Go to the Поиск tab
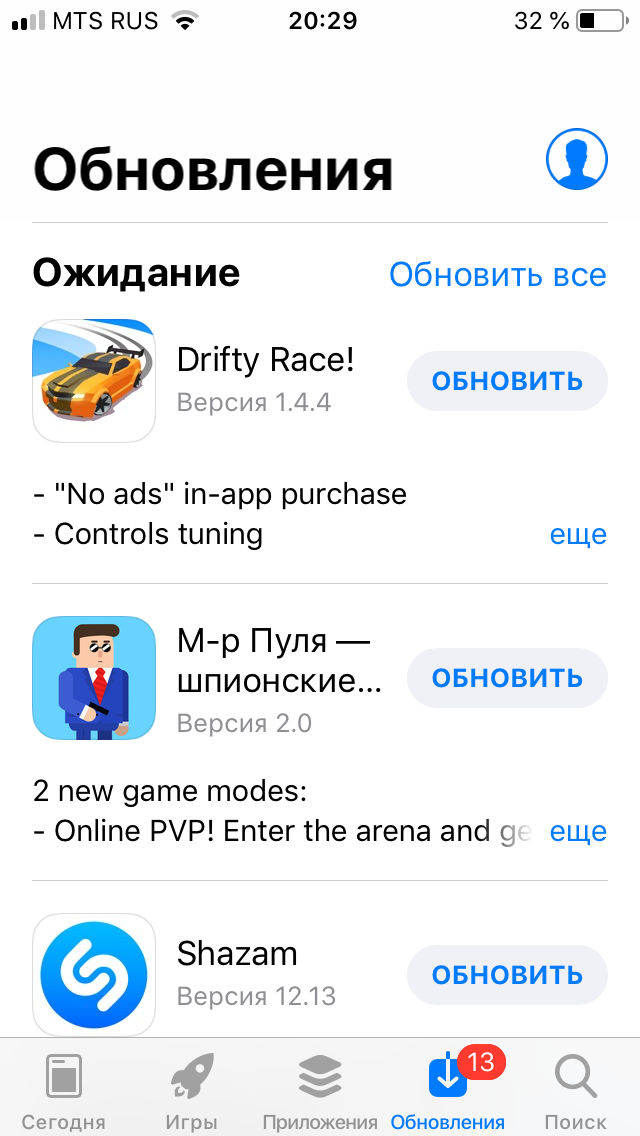 coord(576,1090)
